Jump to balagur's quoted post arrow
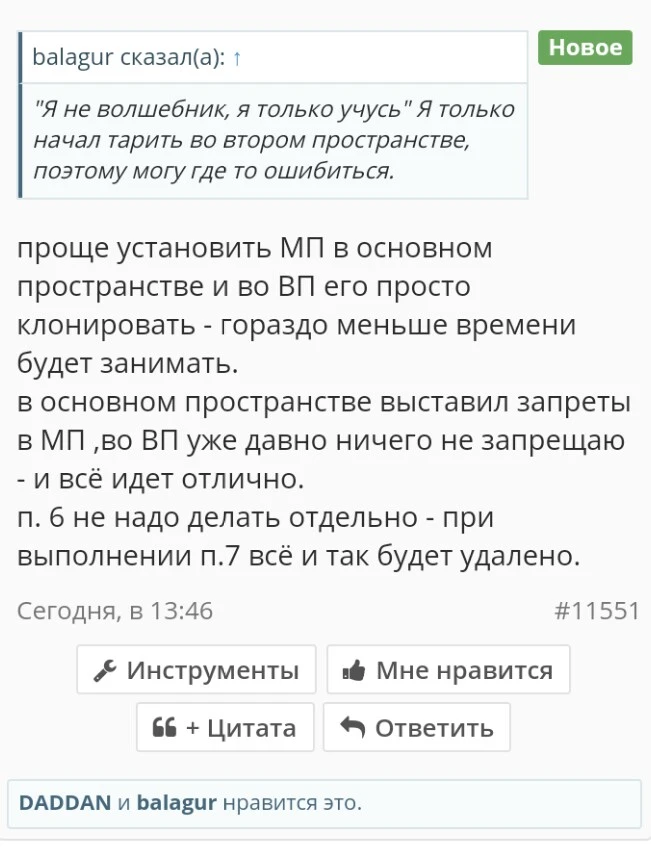The height and width of the screenshot is (854, 651). (237, 58)
